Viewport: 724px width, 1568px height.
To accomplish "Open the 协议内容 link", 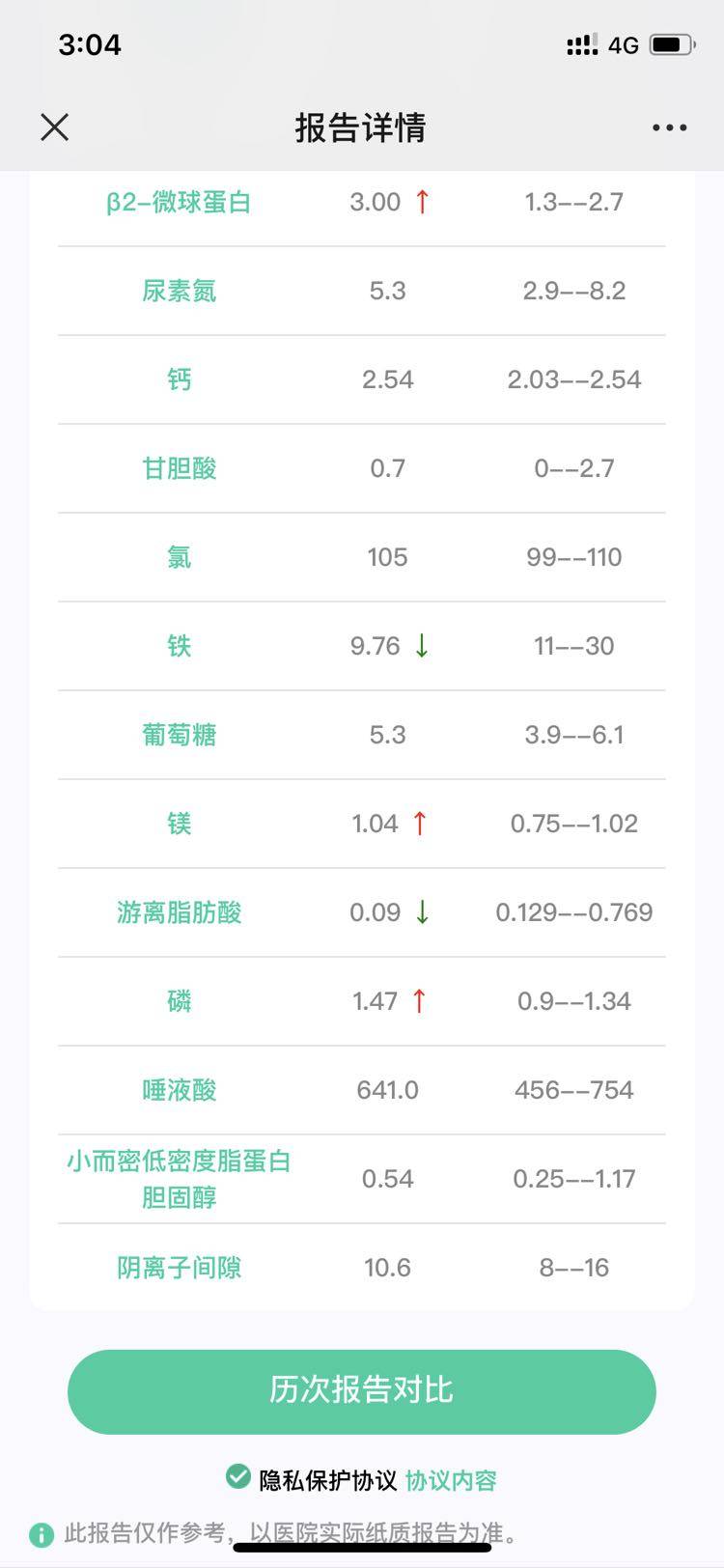I will (451, 1480).
